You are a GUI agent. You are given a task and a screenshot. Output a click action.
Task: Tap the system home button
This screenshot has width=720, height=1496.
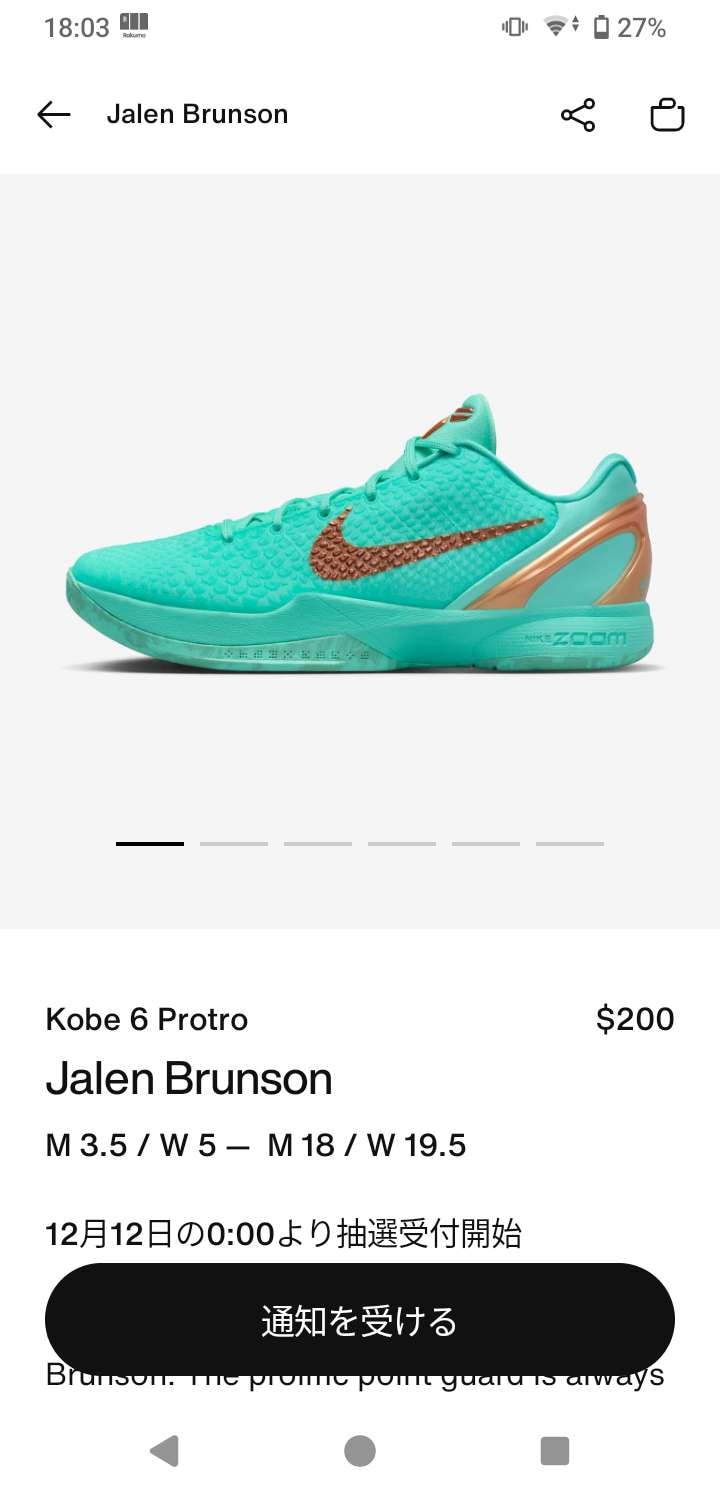360,1450
